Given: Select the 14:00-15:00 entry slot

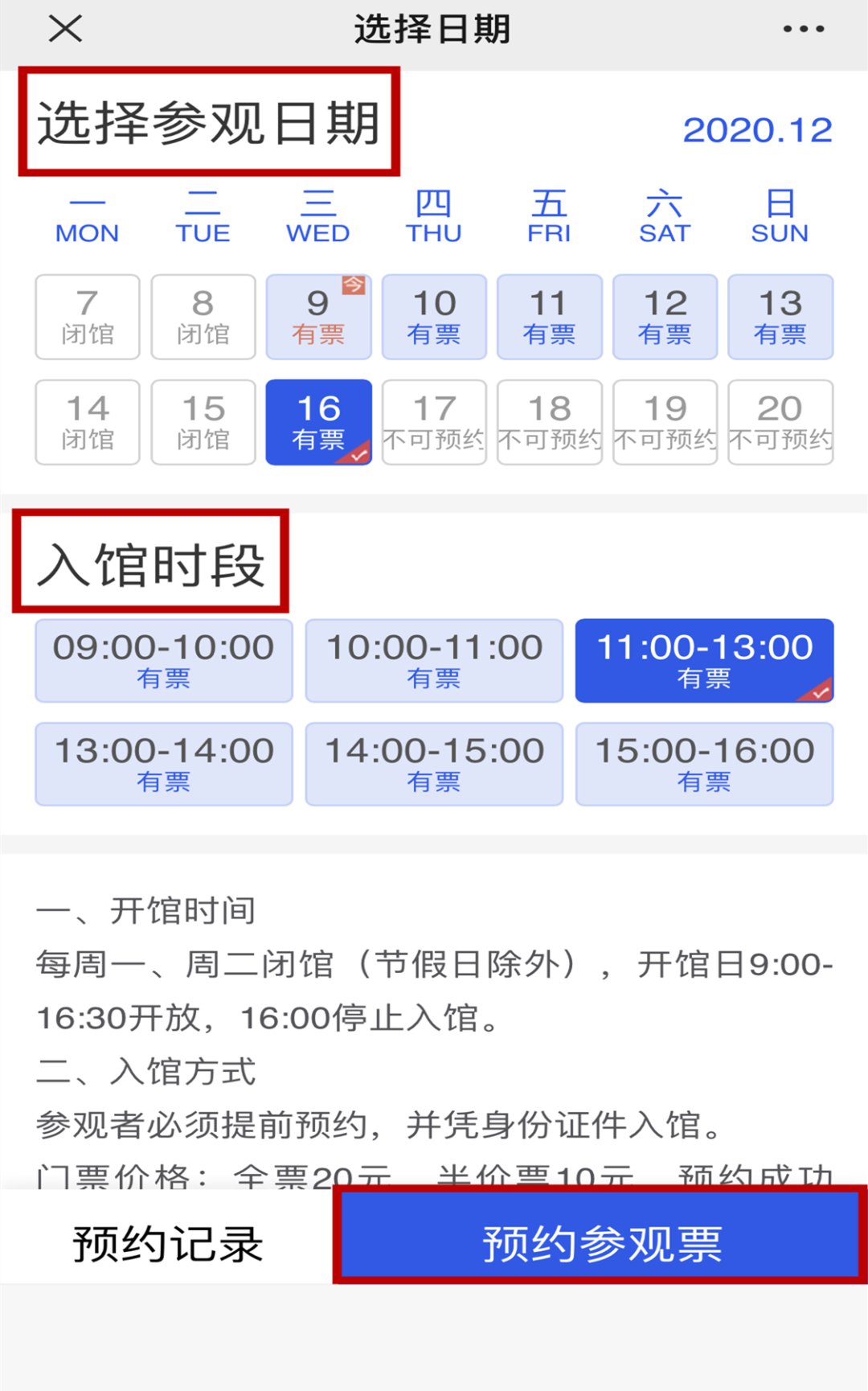Looking at the screenshot, I should (434, 764).
